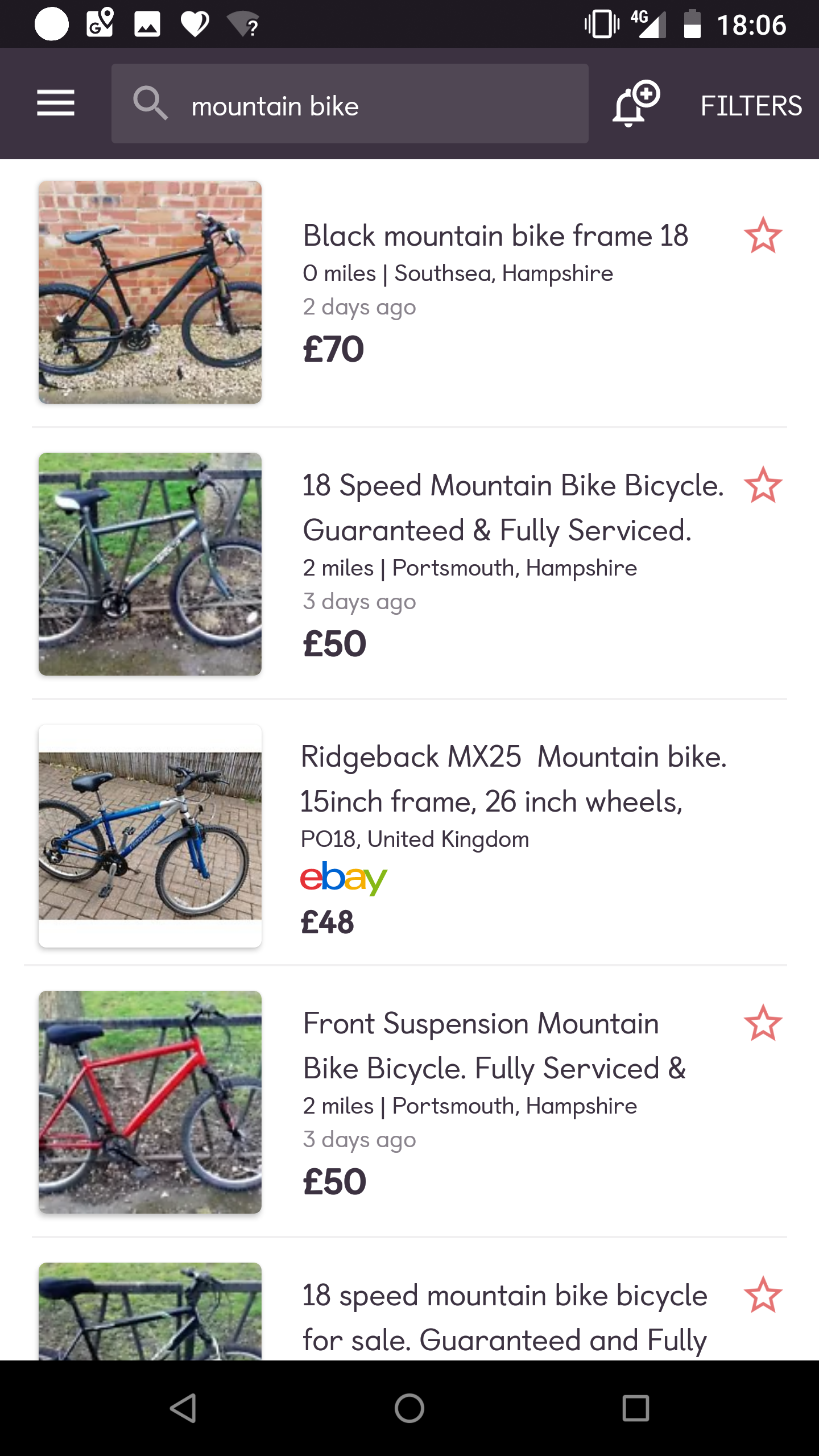Screen dimensions: 819x1456
Task: Open the Front Suspension Mountain Bike listing
Action: coord(409,1102)
